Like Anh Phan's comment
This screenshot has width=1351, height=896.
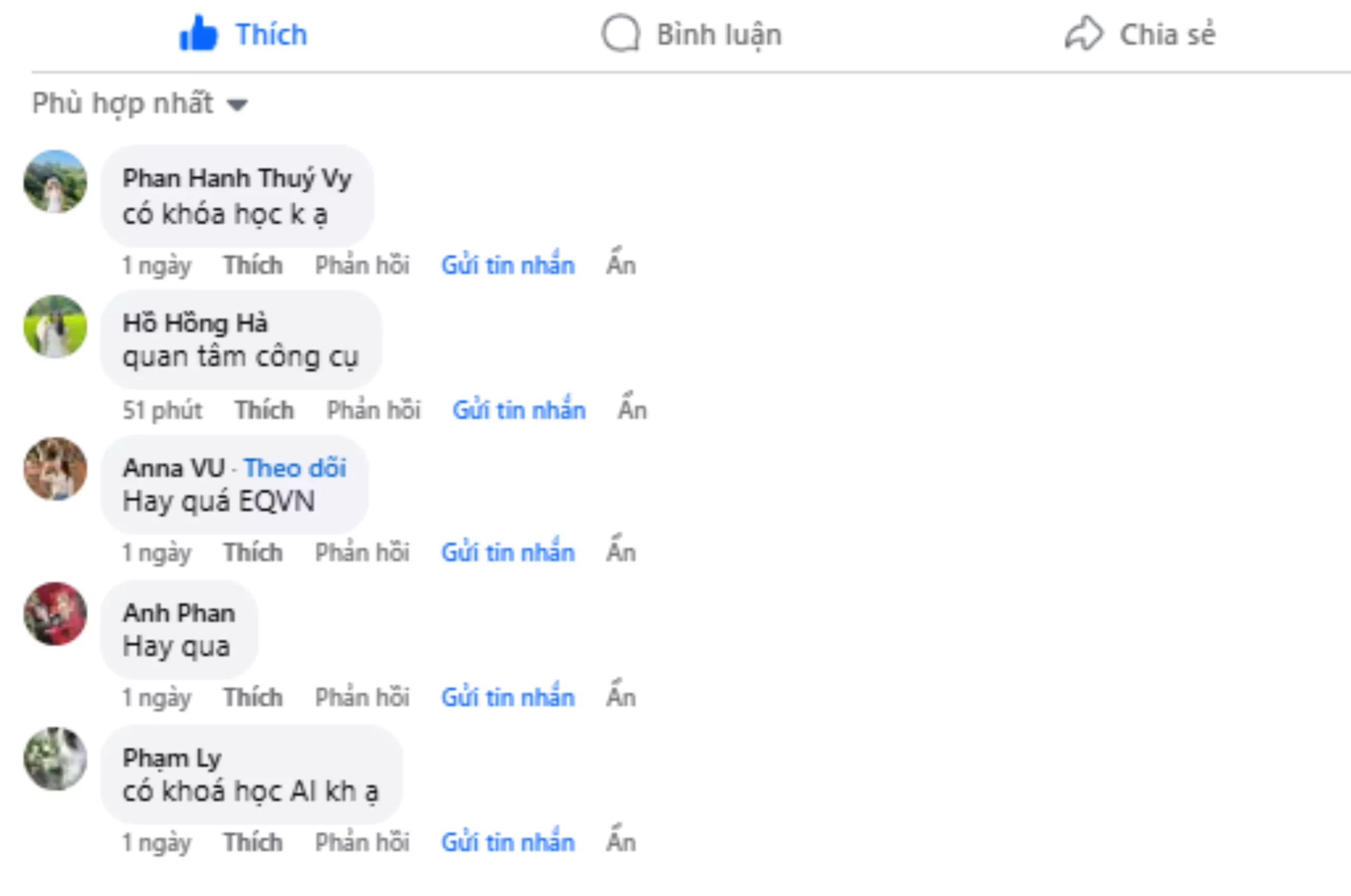253,698
